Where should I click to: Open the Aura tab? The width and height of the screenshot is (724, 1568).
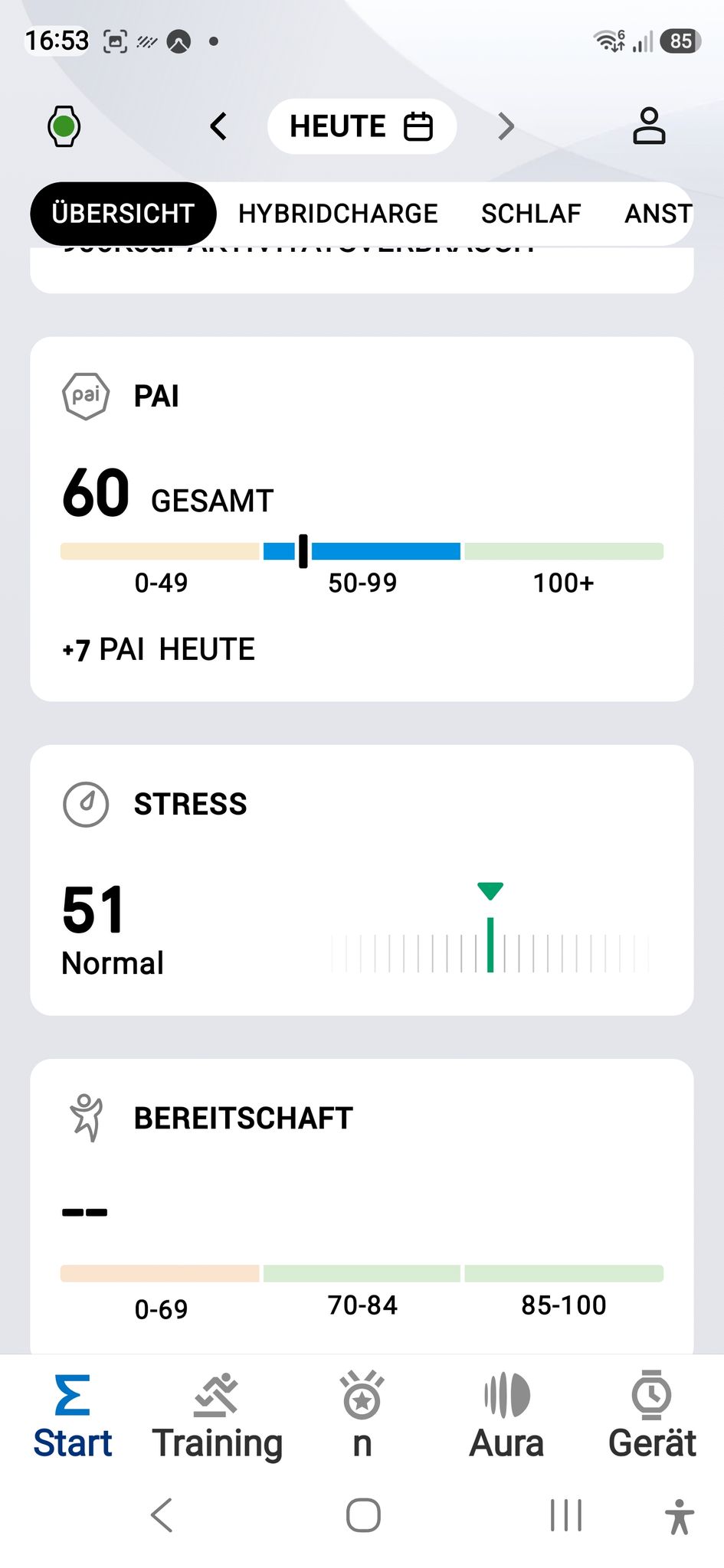(x=506, y=1416)
